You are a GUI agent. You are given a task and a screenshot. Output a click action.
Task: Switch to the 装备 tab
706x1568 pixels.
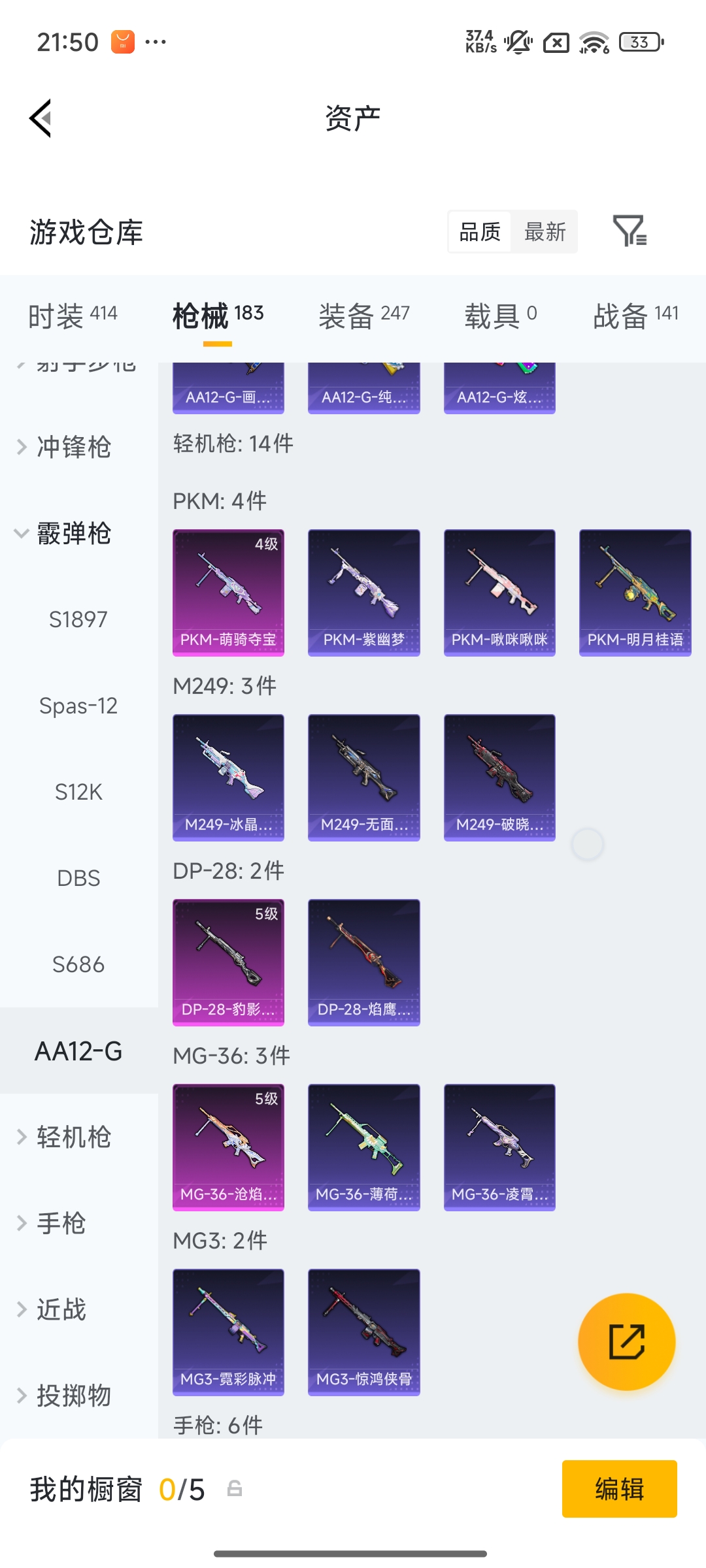[363, 314]
